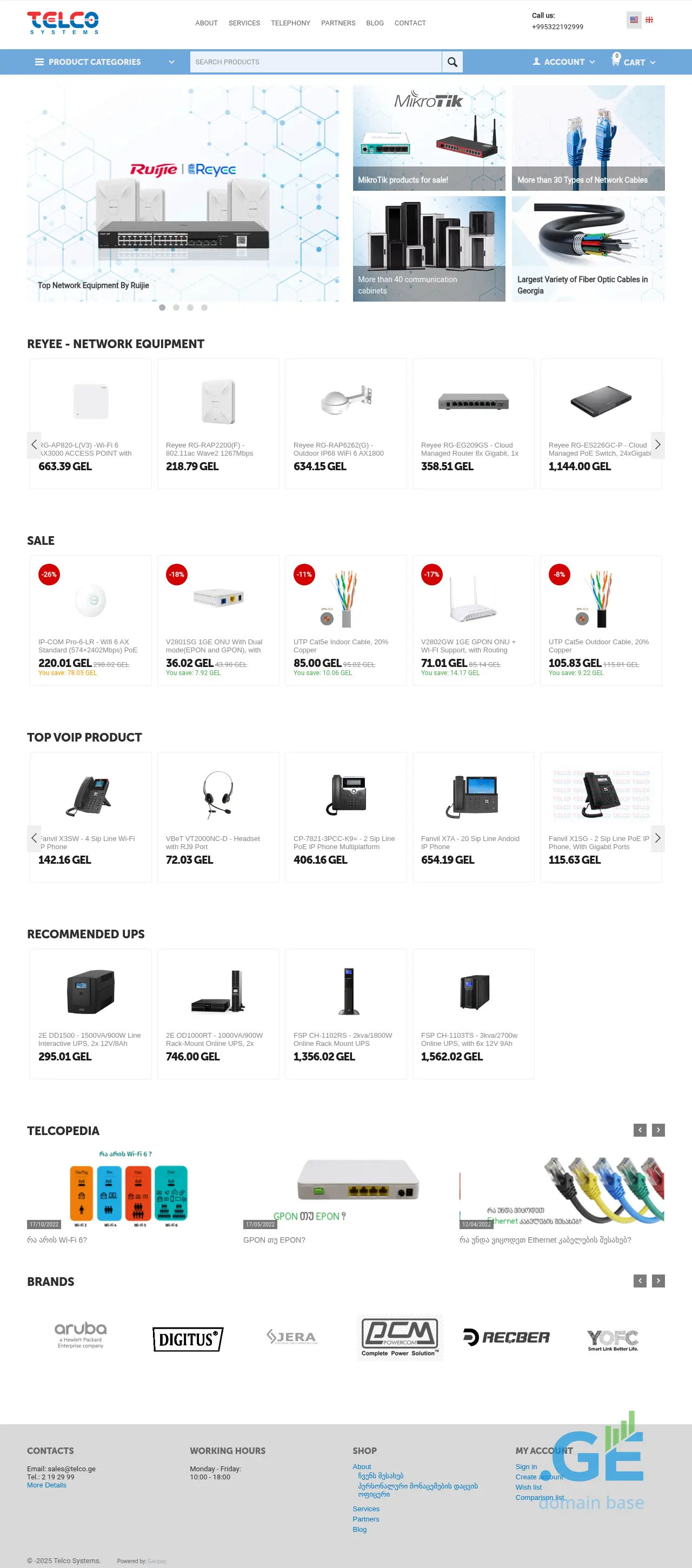This screenshot has width=692, height=1568.
Task: Go to the Telephony page
Action: 290,23
